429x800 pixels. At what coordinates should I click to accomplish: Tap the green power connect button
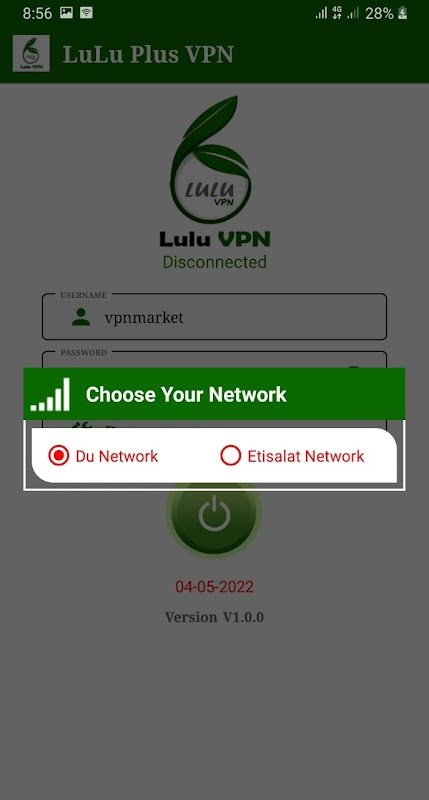(214, 516)
